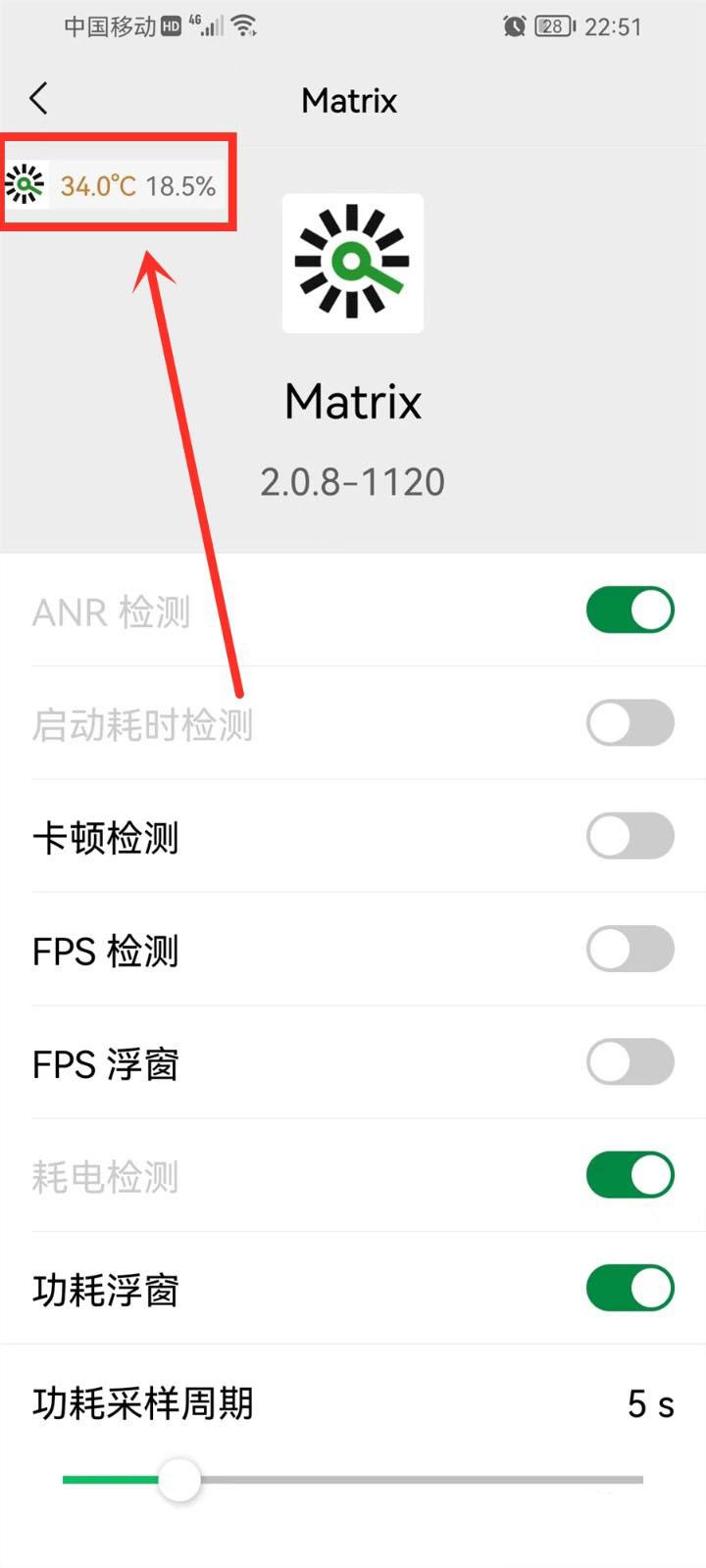
Task: Click the alarm clock status bar icon
Action: (x=512, y=26)
